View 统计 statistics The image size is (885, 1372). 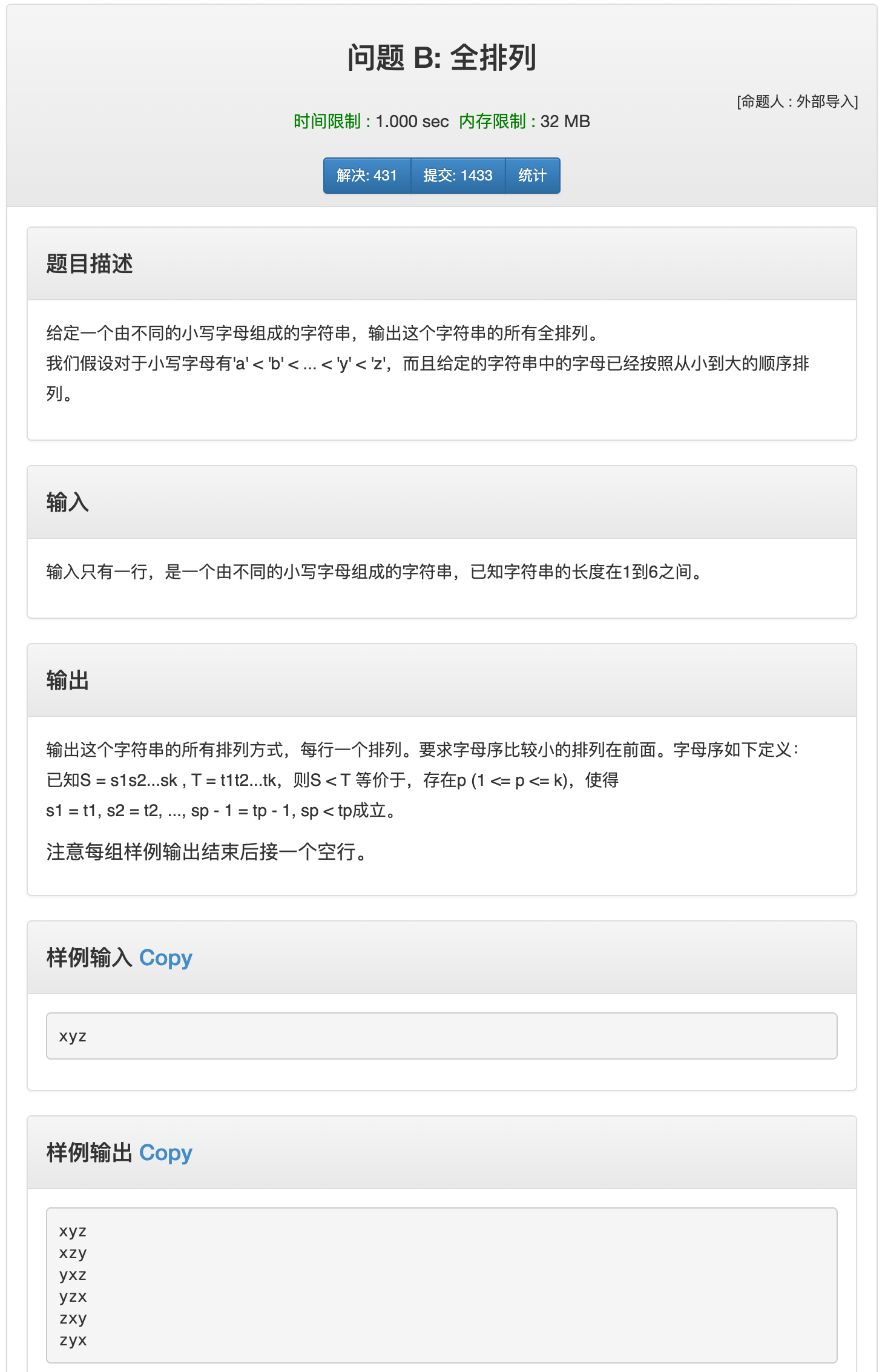point(532,176)
